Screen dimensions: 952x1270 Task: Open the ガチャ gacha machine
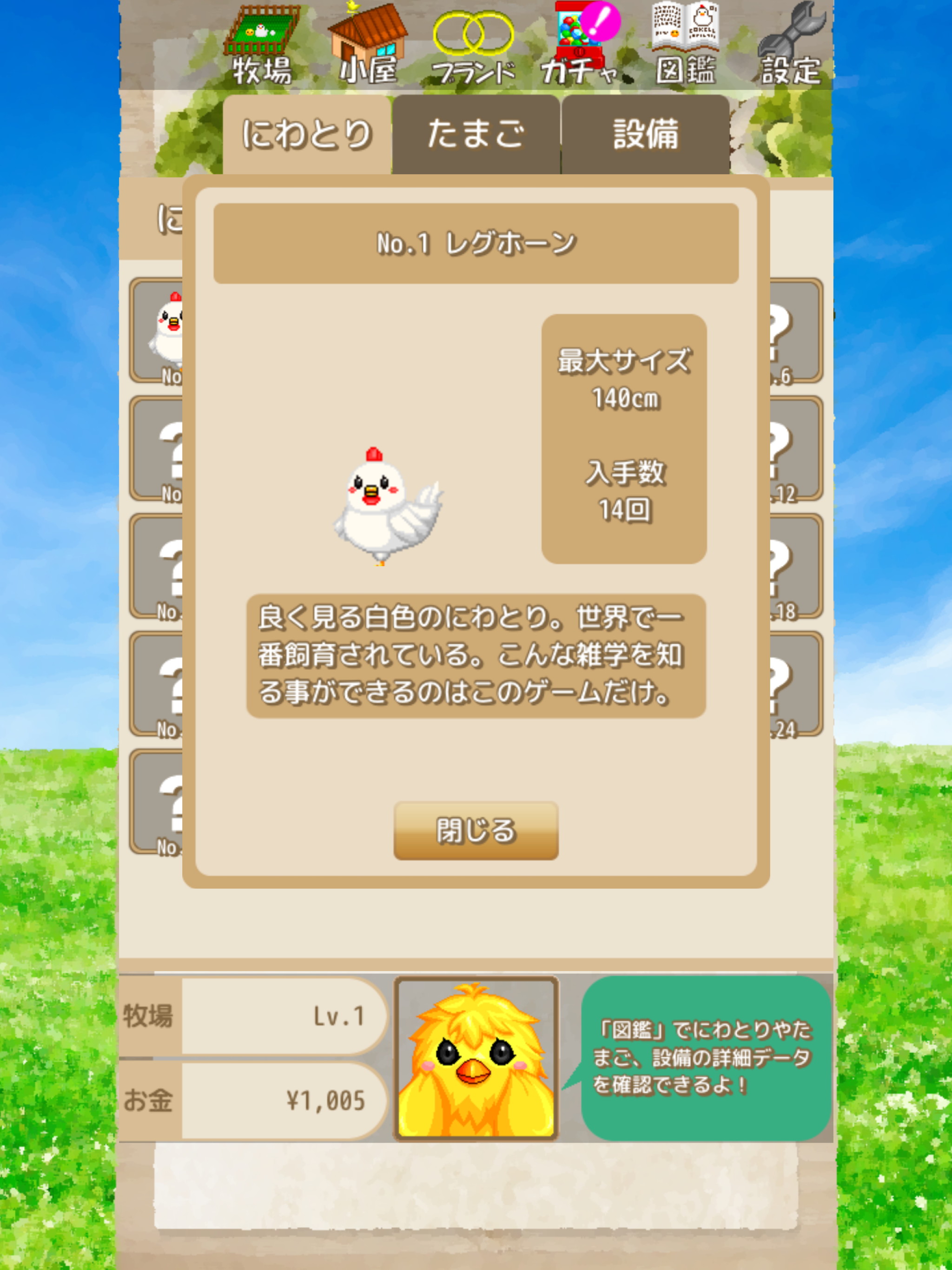580,46
